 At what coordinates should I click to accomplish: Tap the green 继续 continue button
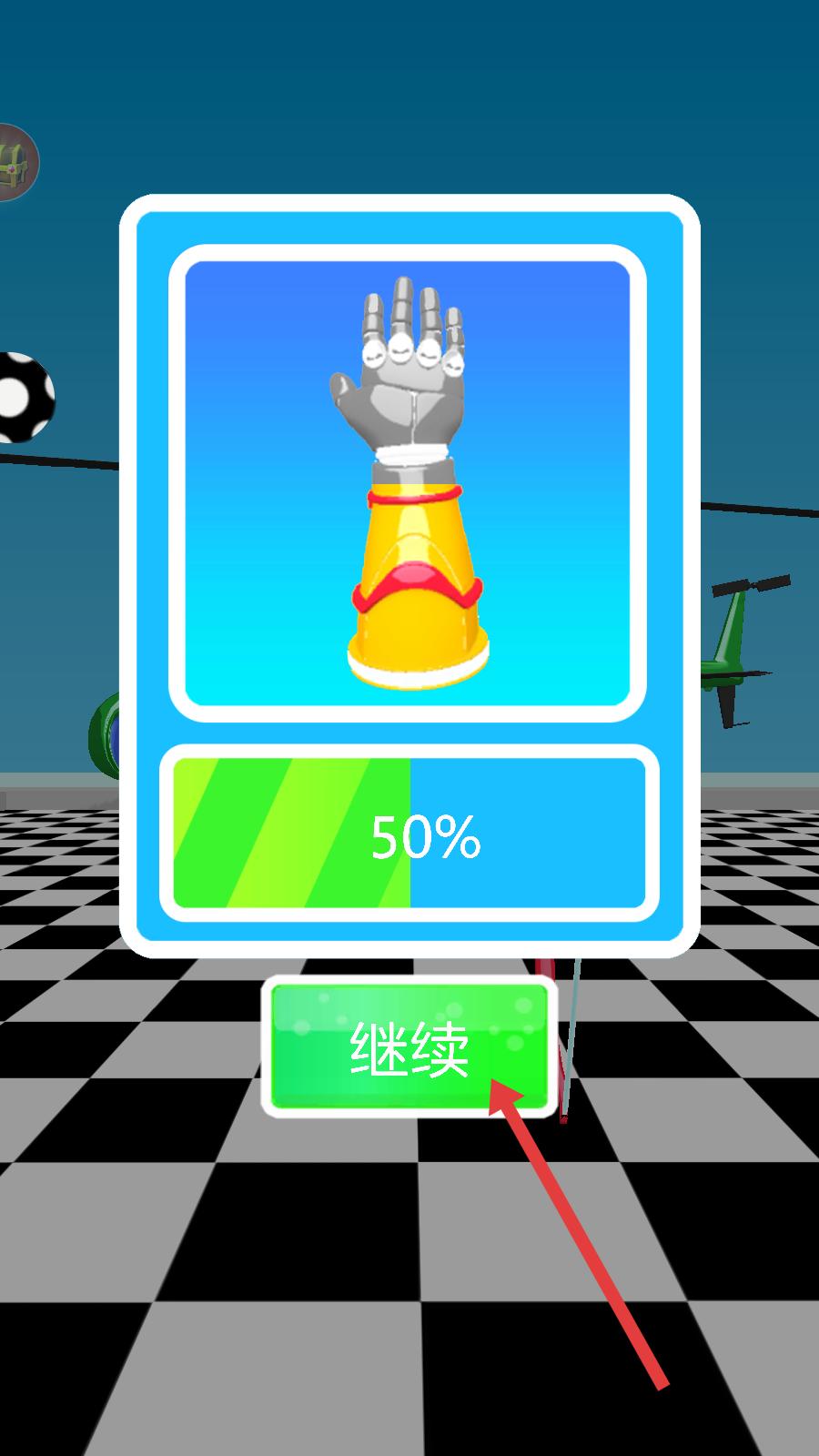(x=409, y=1046)
